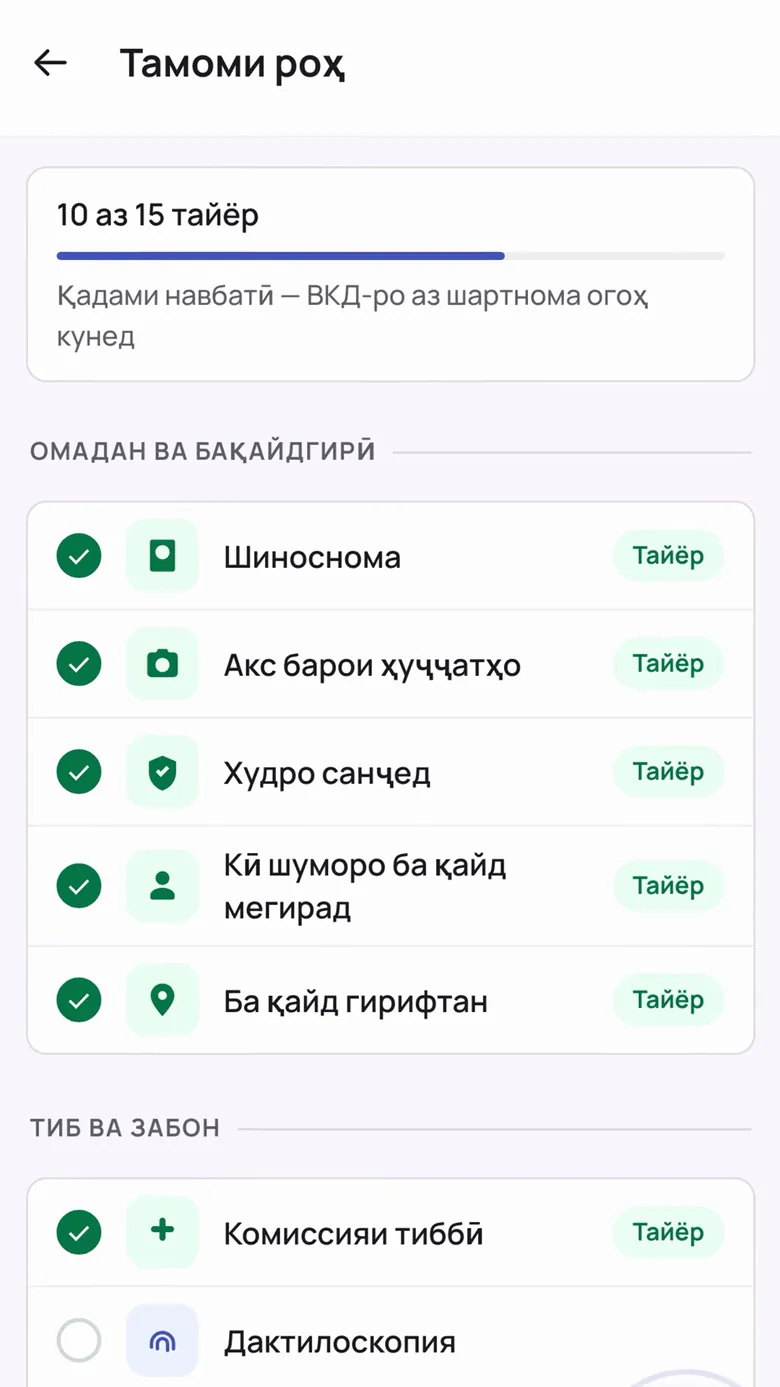Viewport: 780px width, 1387px height.
Task: Open the Шиноснома row
Action: click(390, 556)
